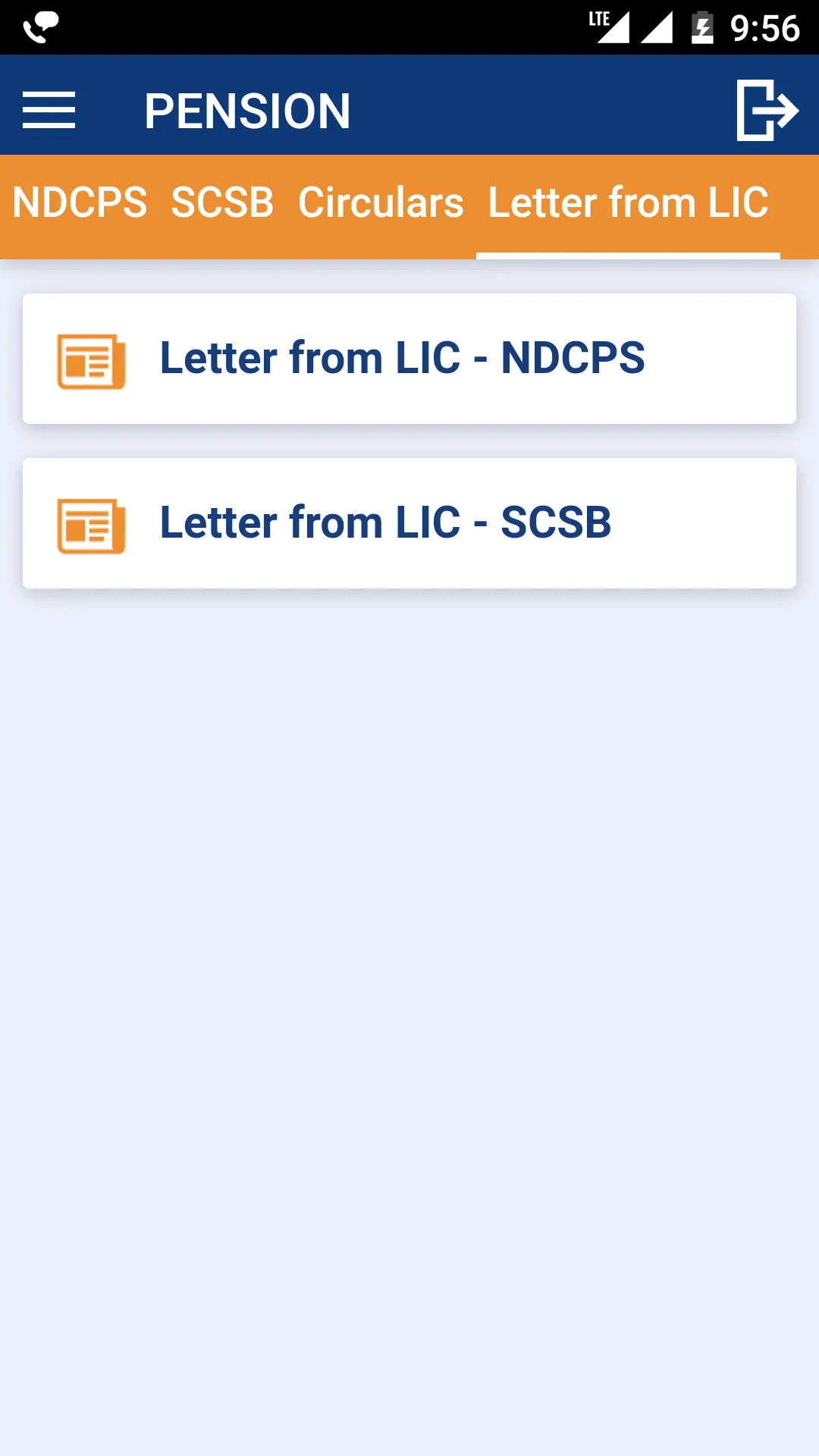Screen dimensions: 819x1456
Task: Tap the hamburger lines next to PENSION title
Action: (x=49, y=111)
